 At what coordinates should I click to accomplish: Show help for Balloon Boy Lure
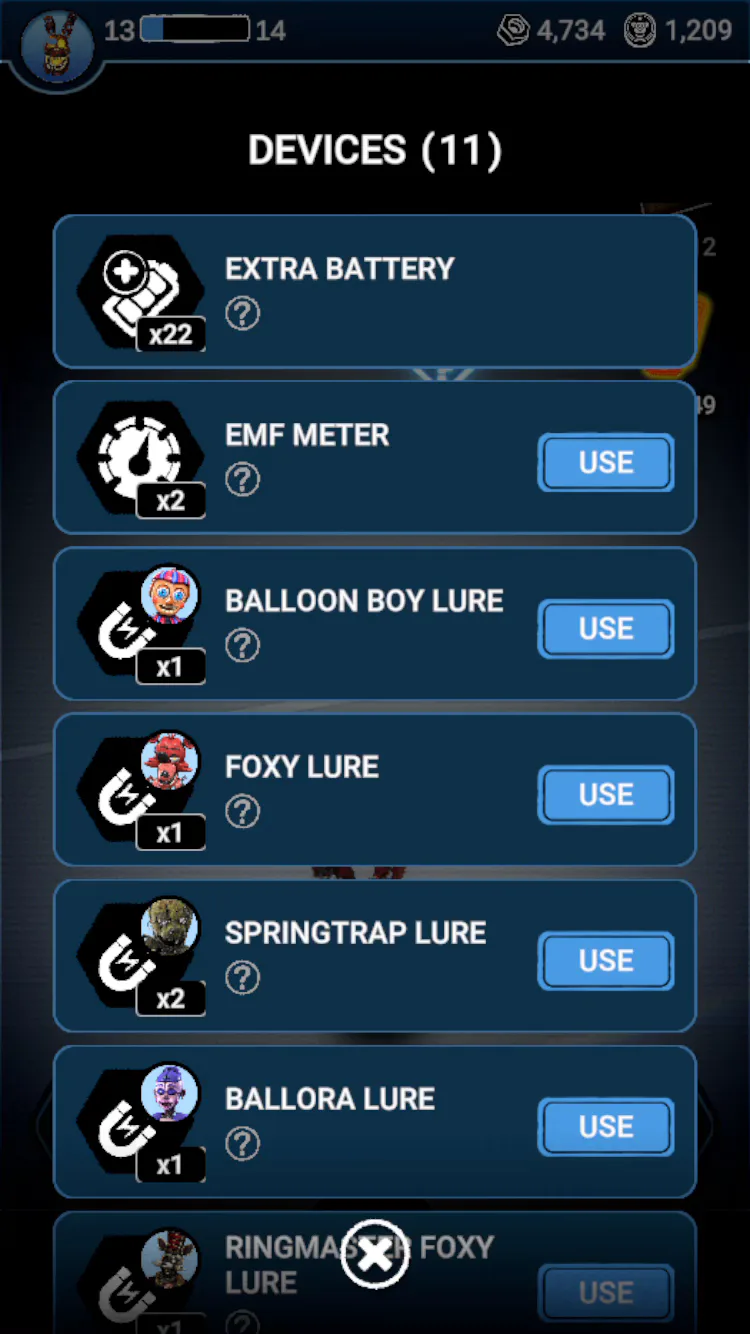242,646
